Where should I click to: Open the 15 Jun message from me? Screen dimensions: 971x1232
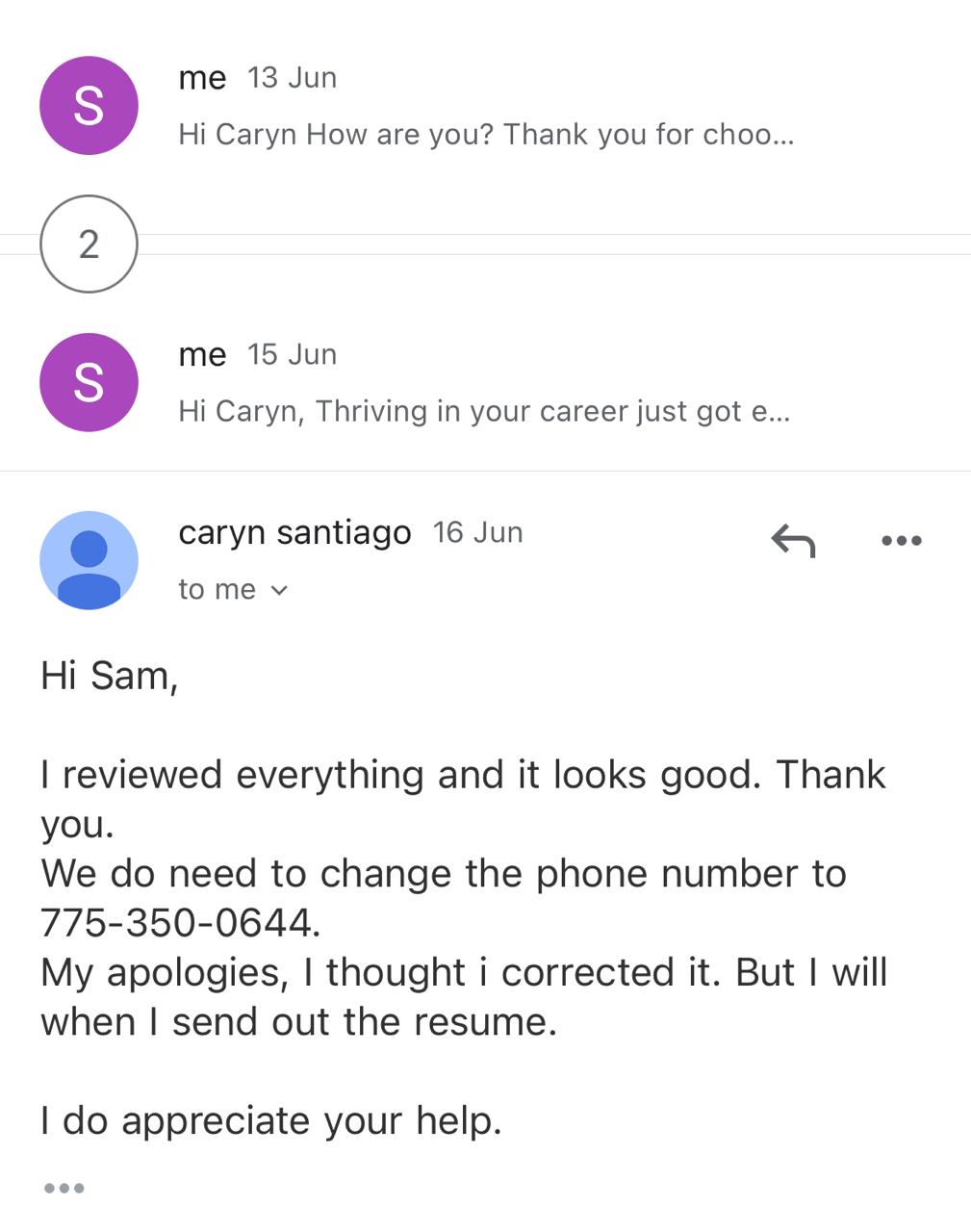click(x=485, y=383)
